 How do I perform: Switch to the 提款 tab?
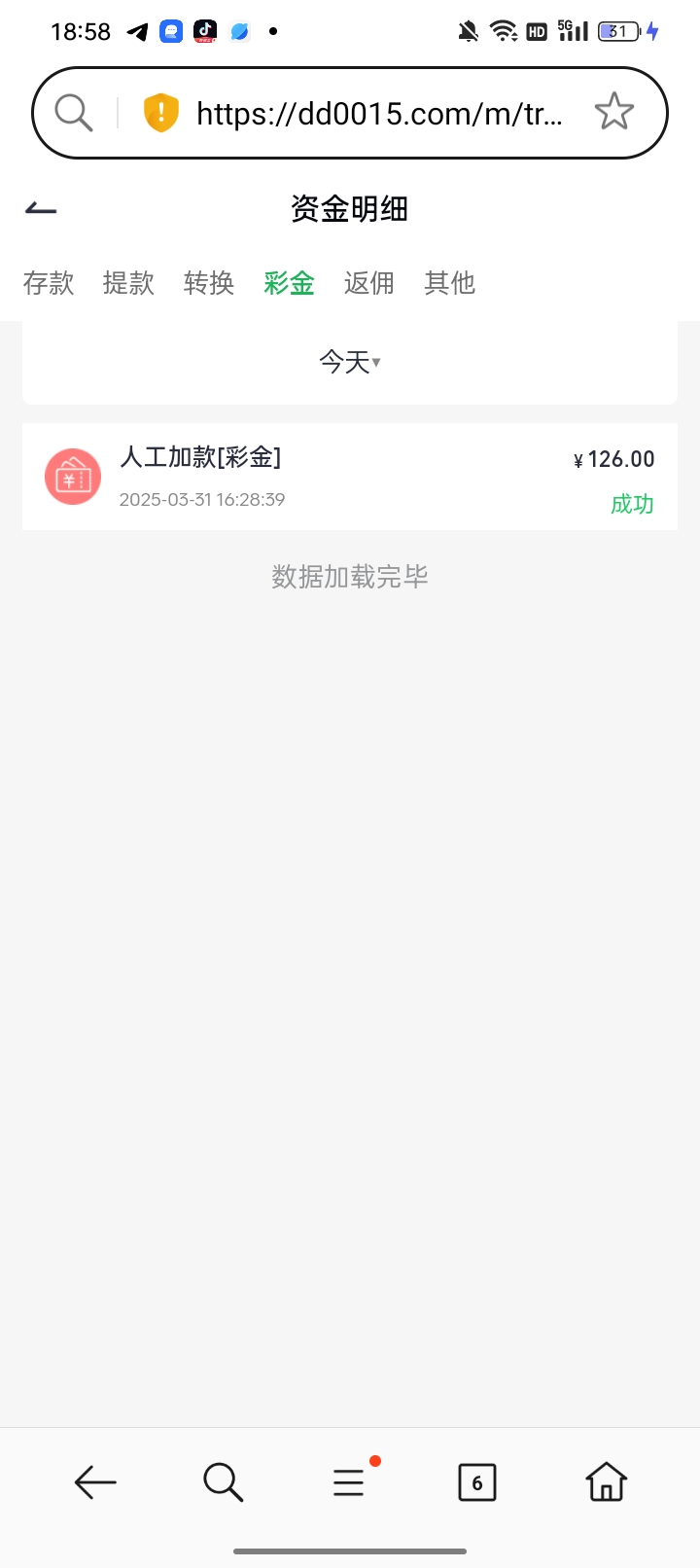(x=128, y=283)
